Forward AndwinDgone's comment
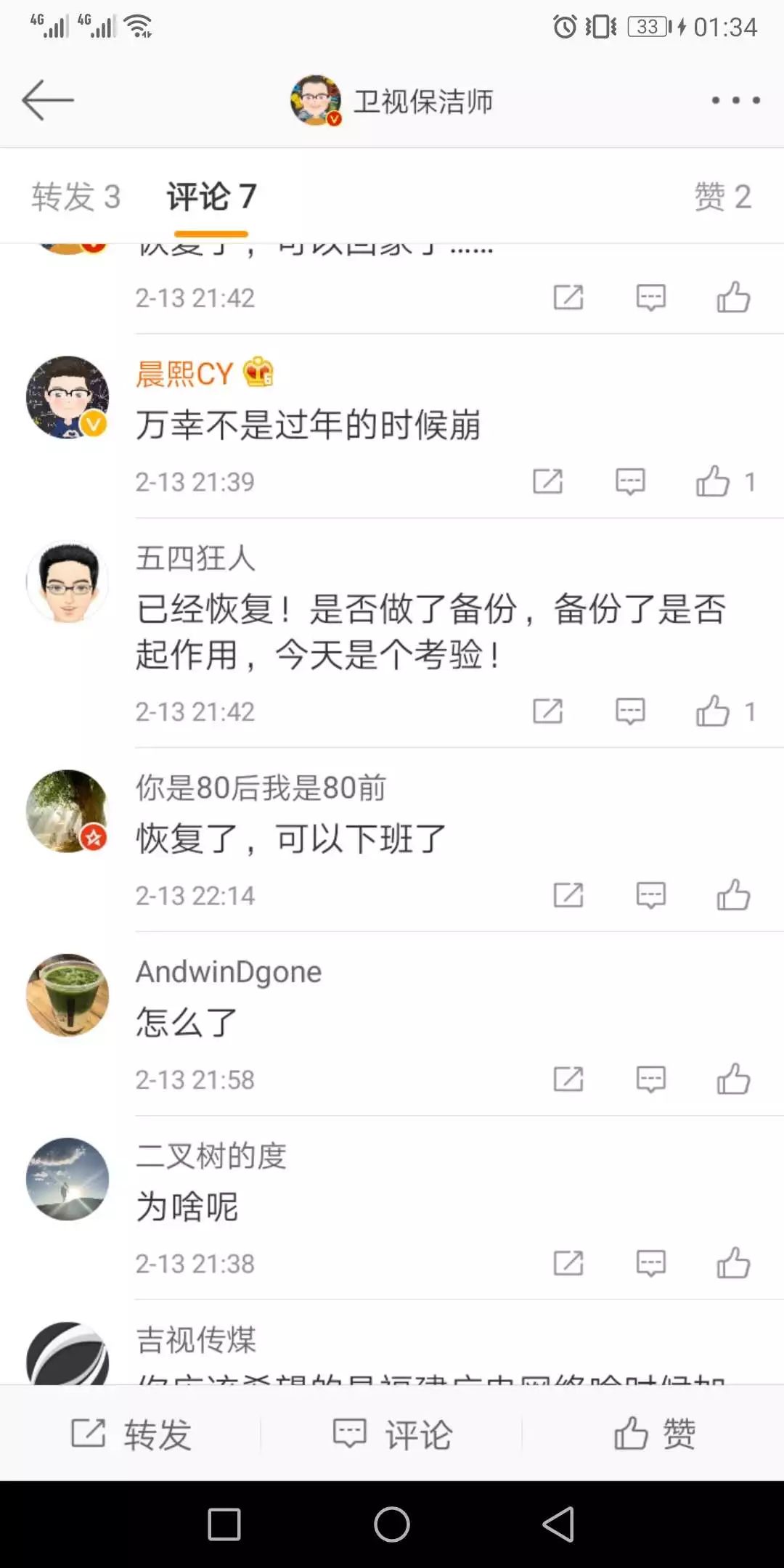This screenshot has height=1568, width=784. (x=568, y=1079)
